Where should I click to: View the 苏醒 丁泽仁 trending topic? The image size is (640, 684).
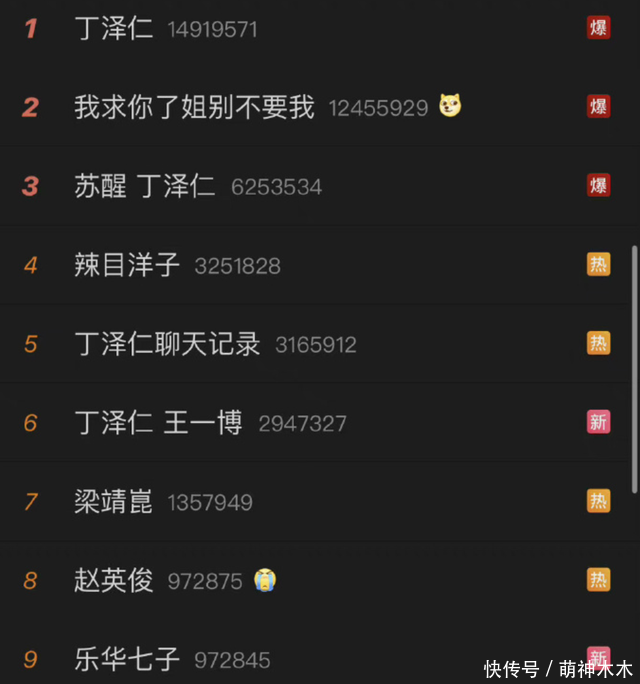point(144,186)
